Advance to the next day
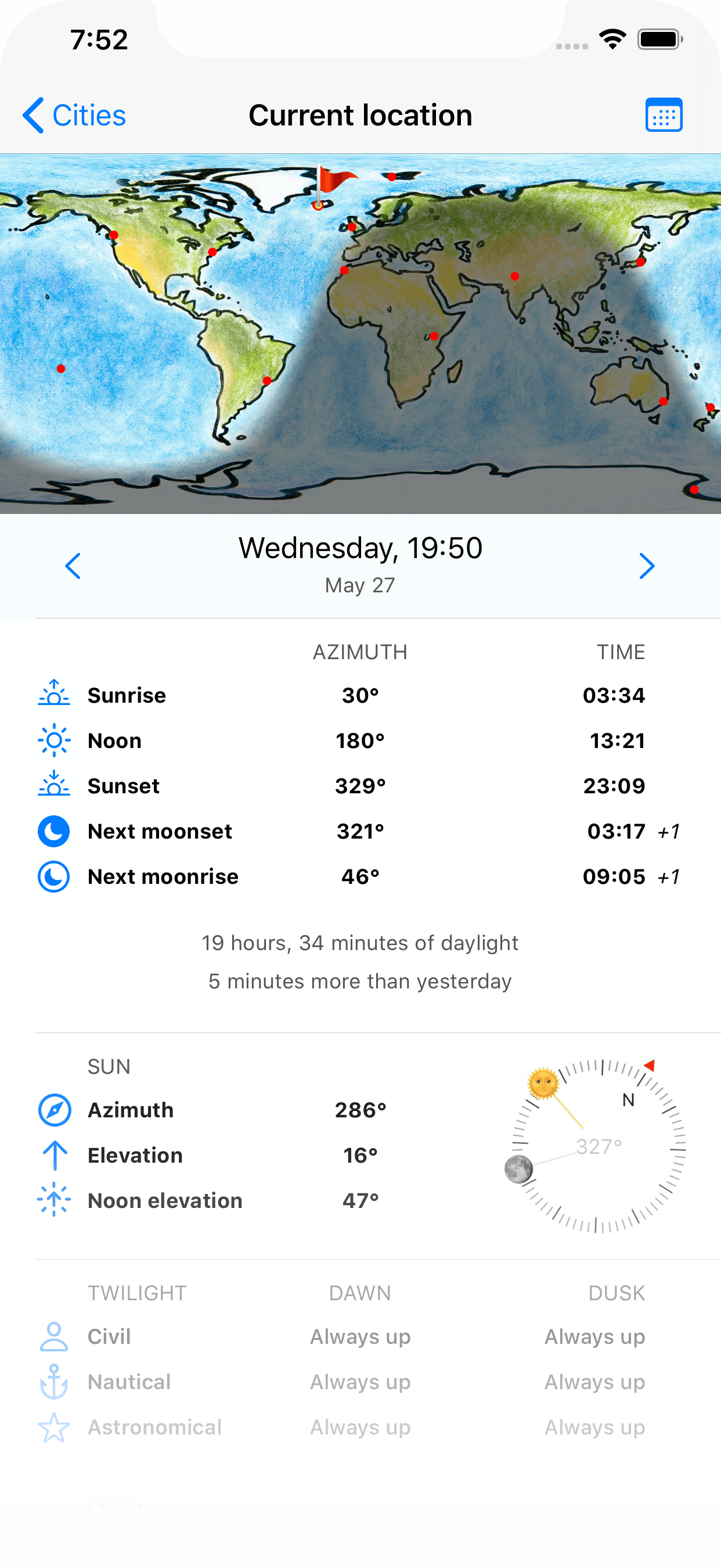 click(x=646, y=566)
